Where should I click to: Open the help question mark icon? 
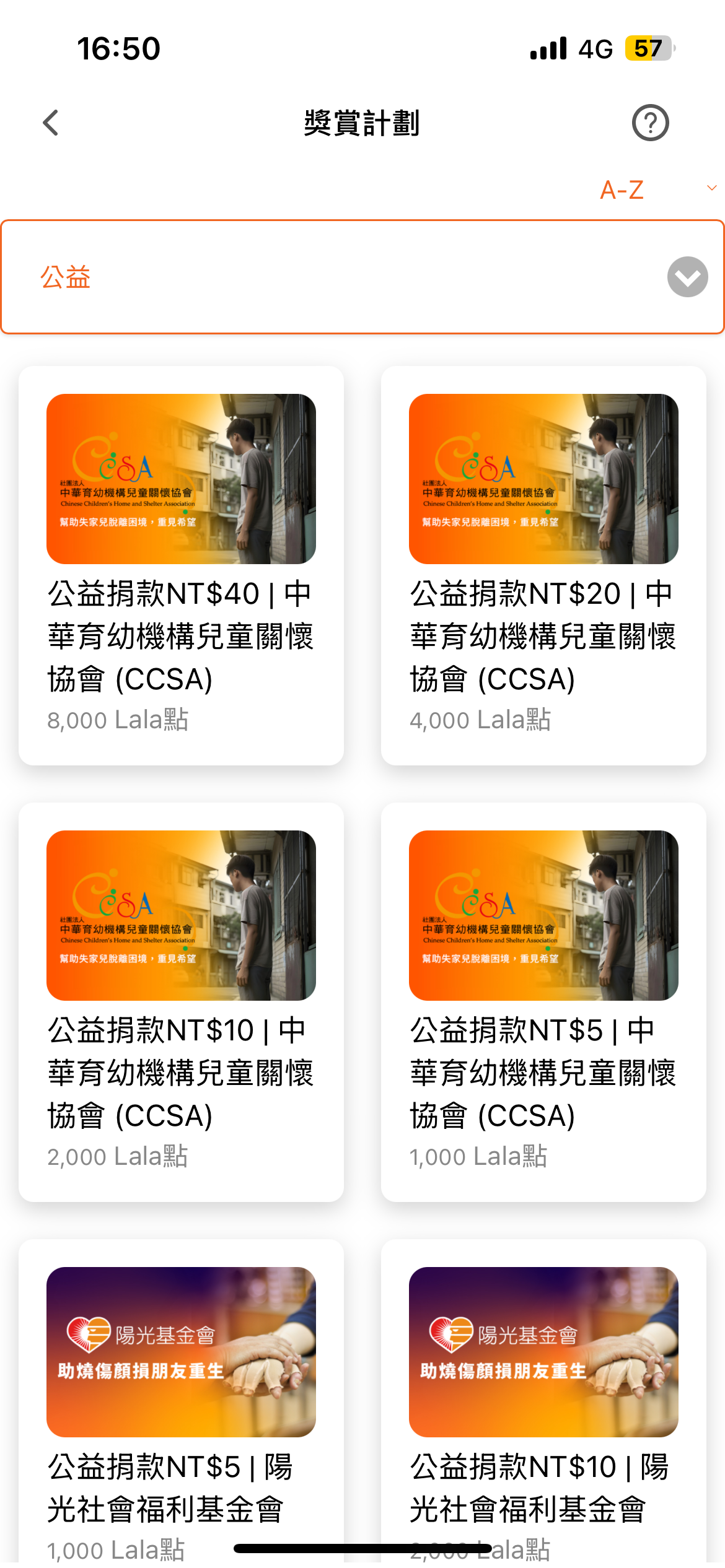point(650,122)
